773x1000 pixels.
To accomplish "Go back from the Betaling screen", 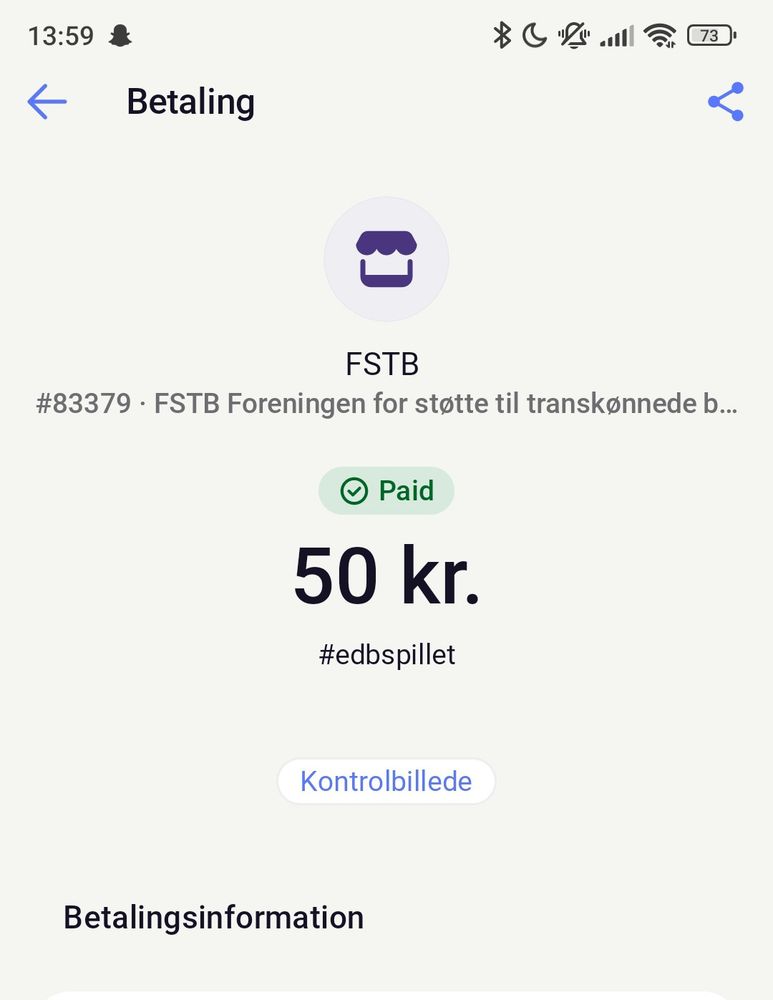I will pos(47,102).
